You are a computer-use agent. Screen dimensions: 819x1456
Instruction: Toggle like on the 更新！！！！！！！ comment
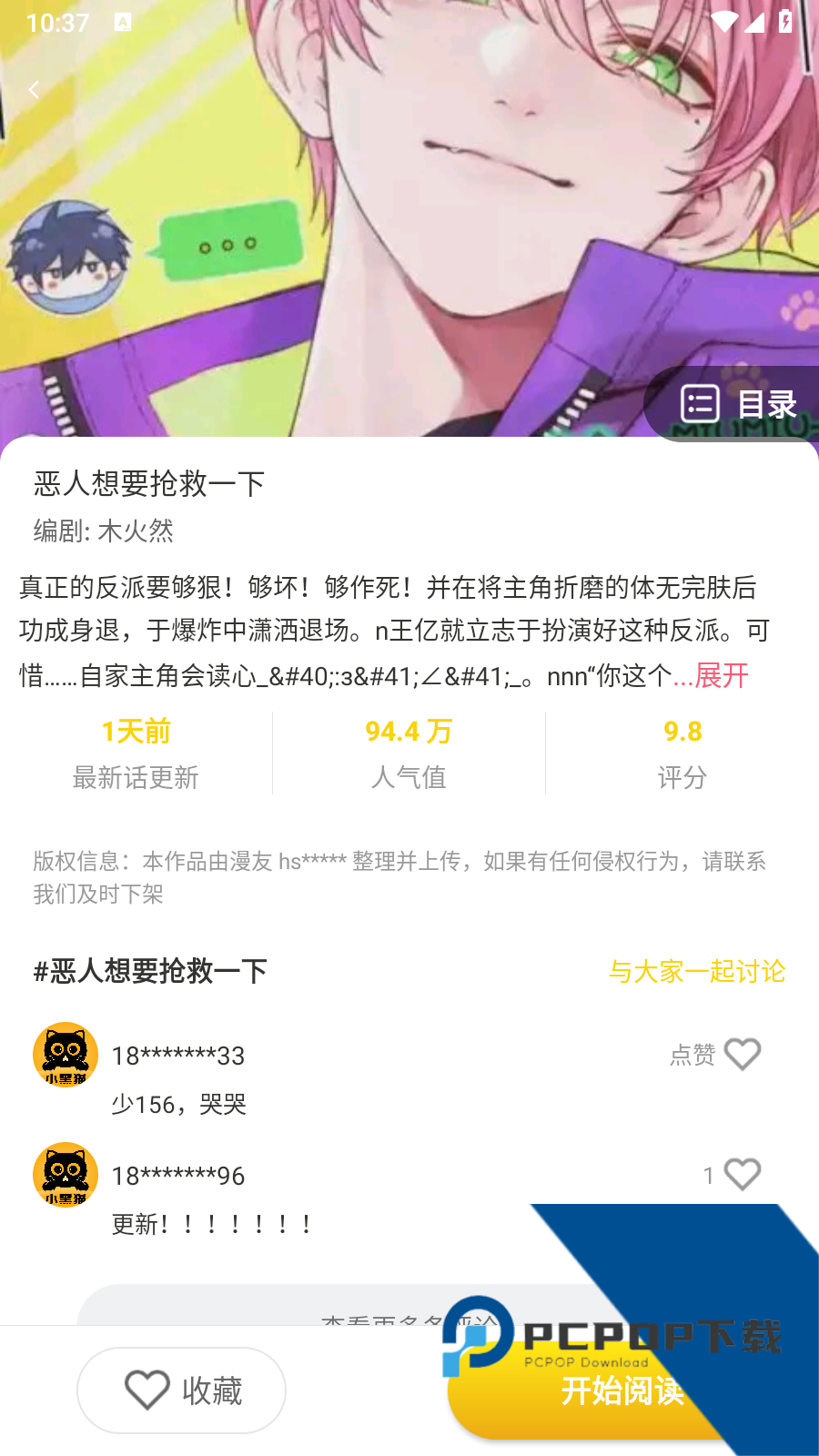pos(743,1174)
